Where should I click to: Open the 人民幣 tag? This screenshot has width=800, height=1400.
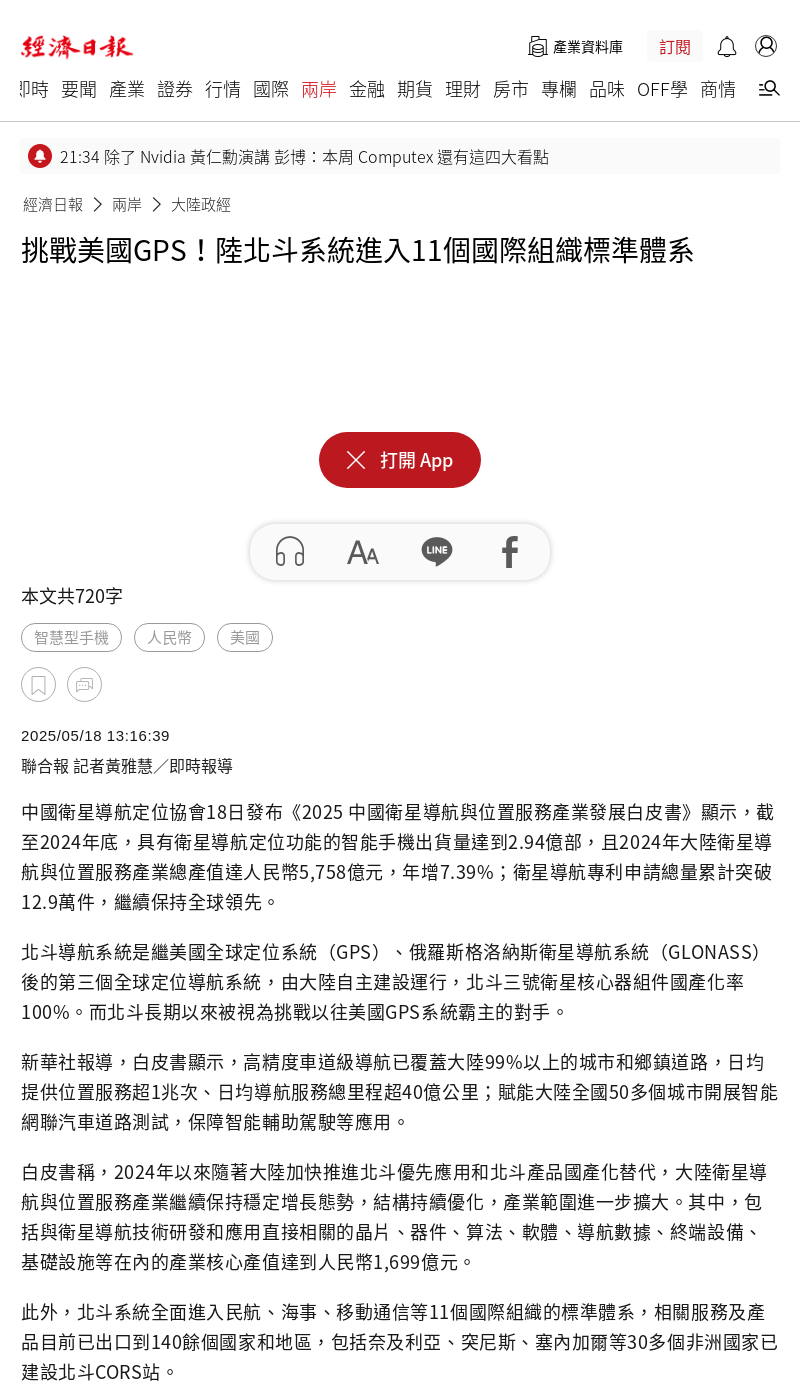(169, 637)
